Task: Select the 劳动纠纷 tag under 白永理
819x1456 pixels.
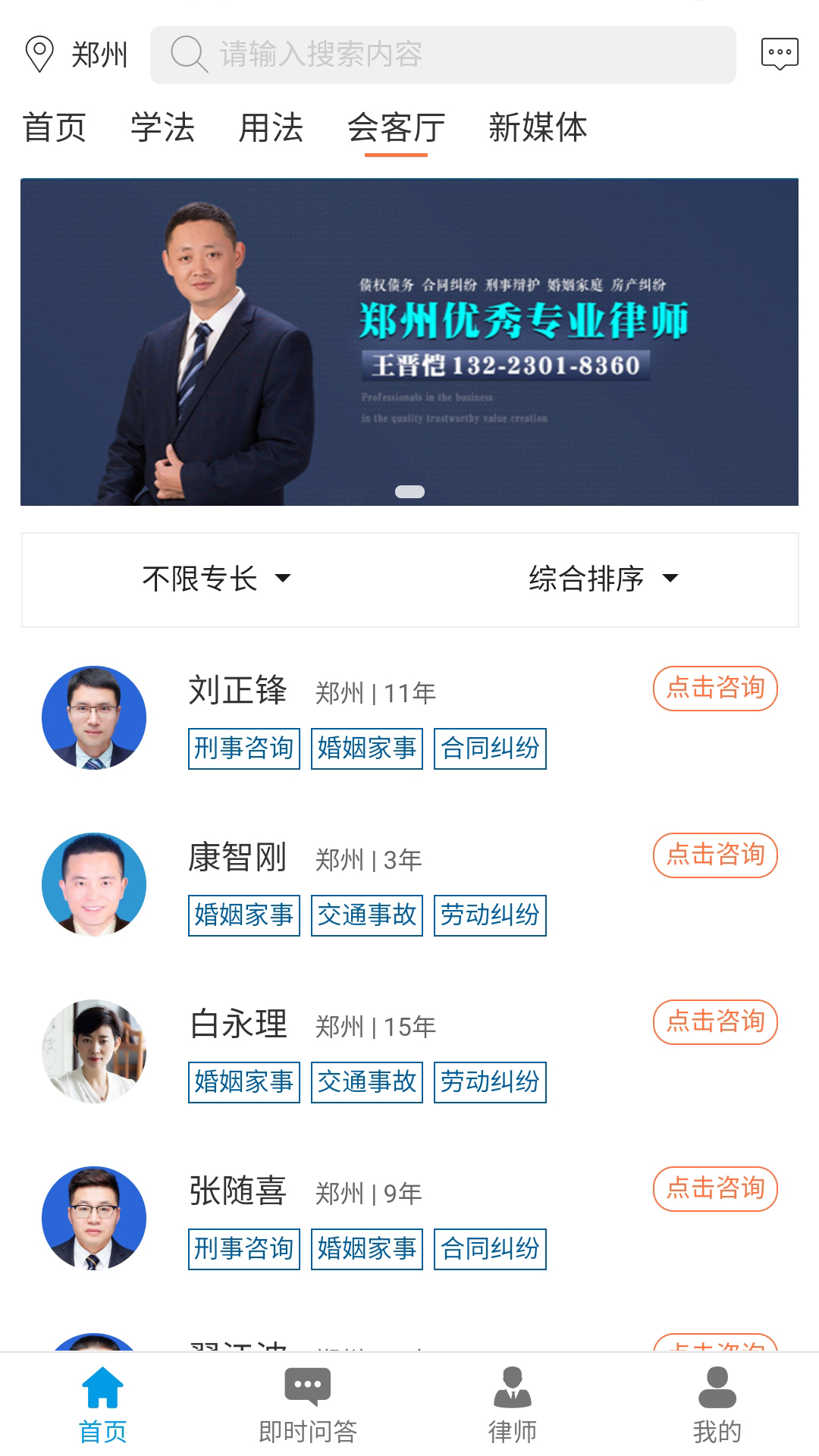Action: pos(489,1083)
